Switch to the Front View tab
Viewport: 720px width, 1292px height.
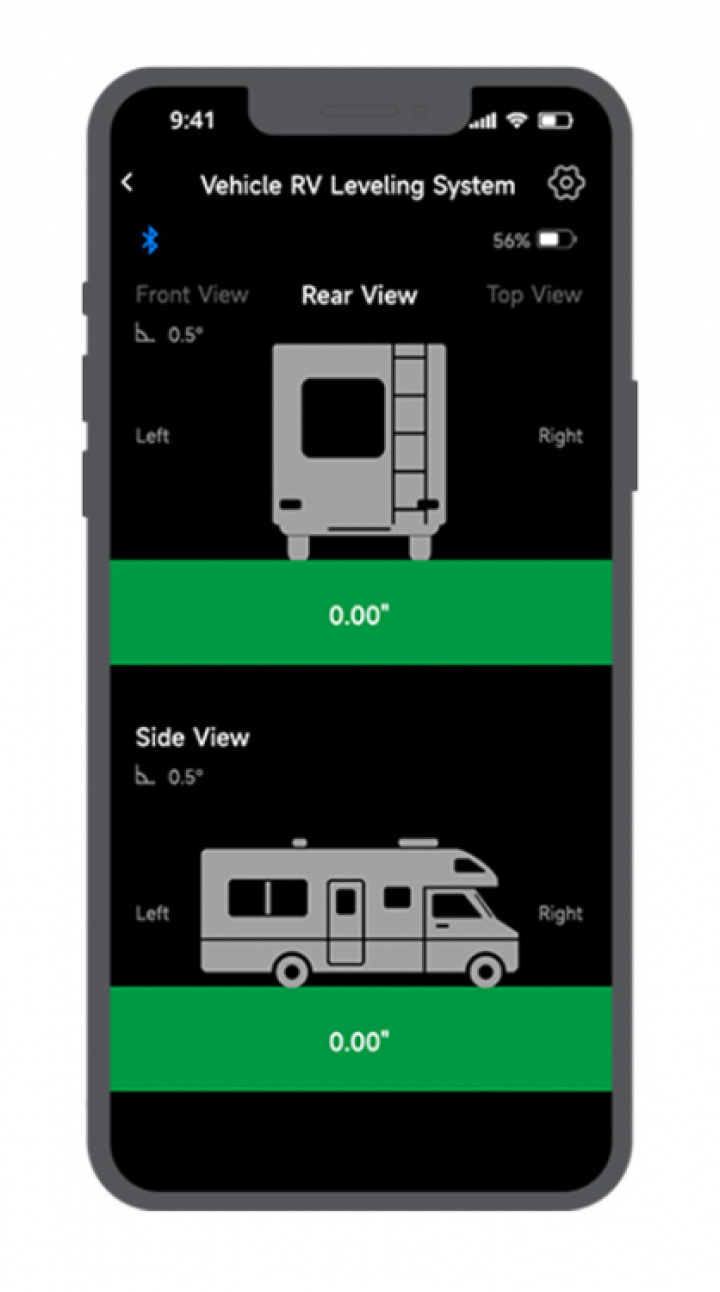point(192,295)
